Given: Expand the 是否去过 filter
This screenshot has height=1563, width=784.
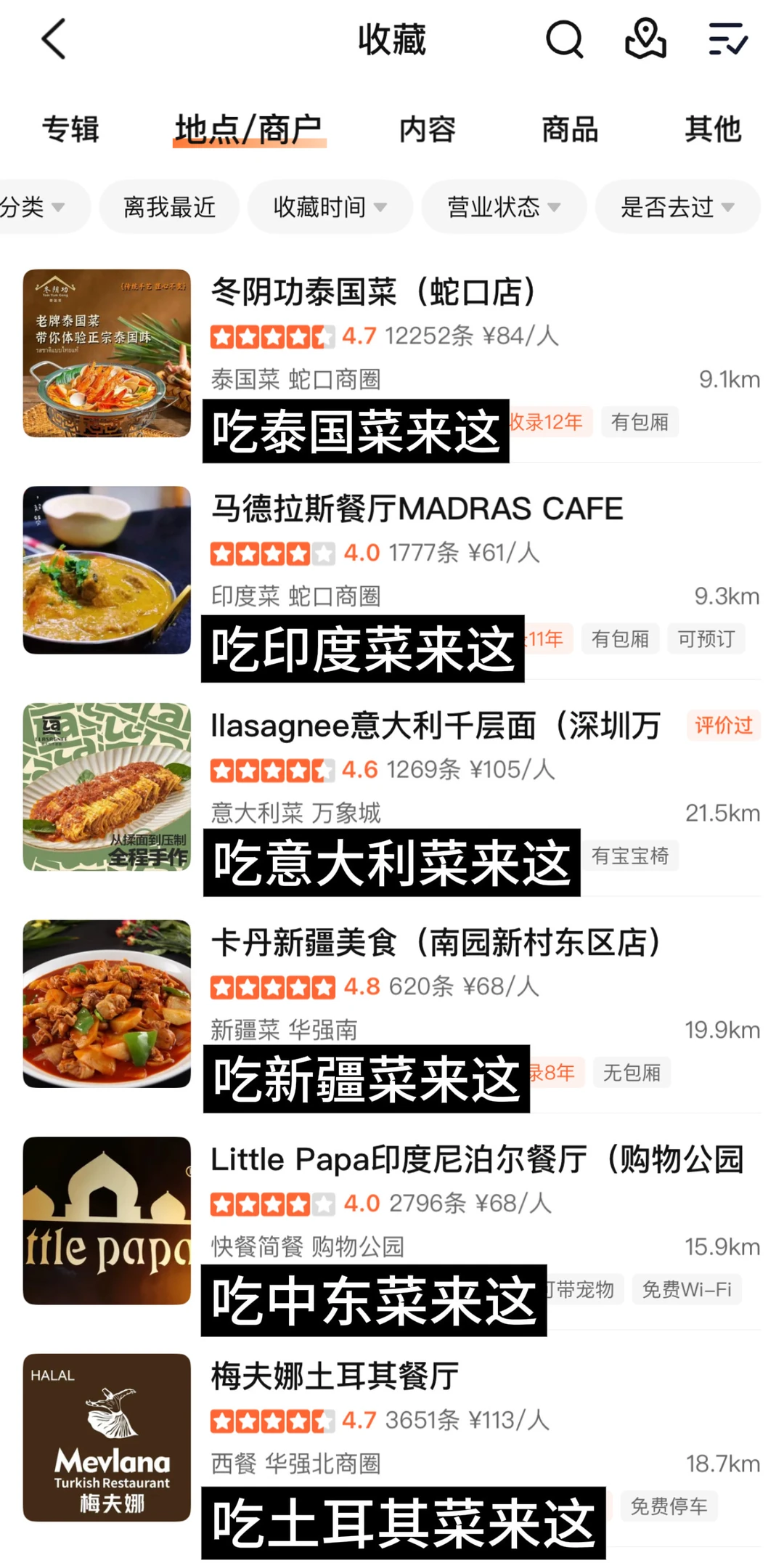Looking at the screenshot, I should pyautogui.click(x=677, y=207).
